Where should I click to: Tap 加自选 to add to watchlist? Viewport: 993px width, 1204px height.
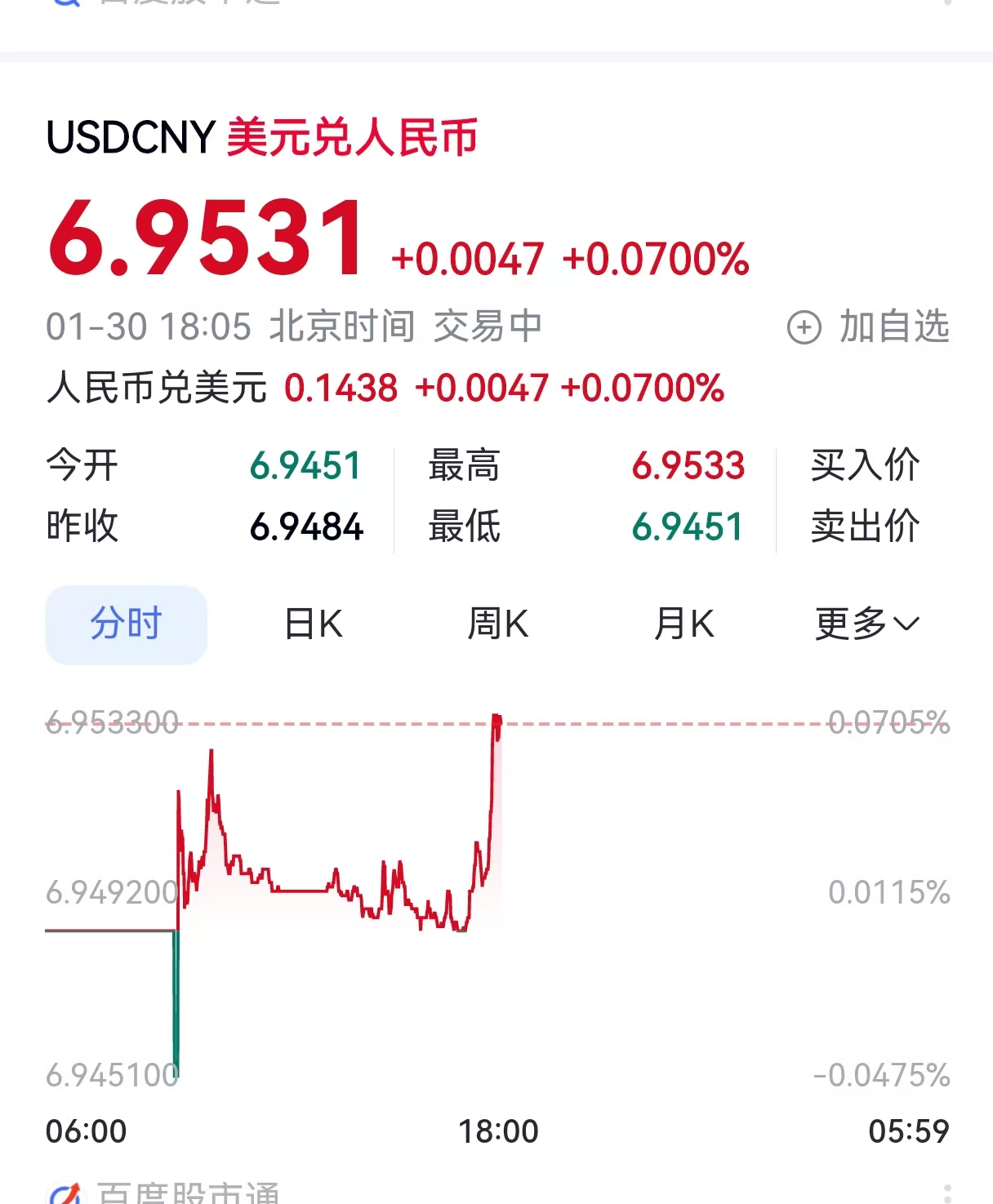(893, 327)
